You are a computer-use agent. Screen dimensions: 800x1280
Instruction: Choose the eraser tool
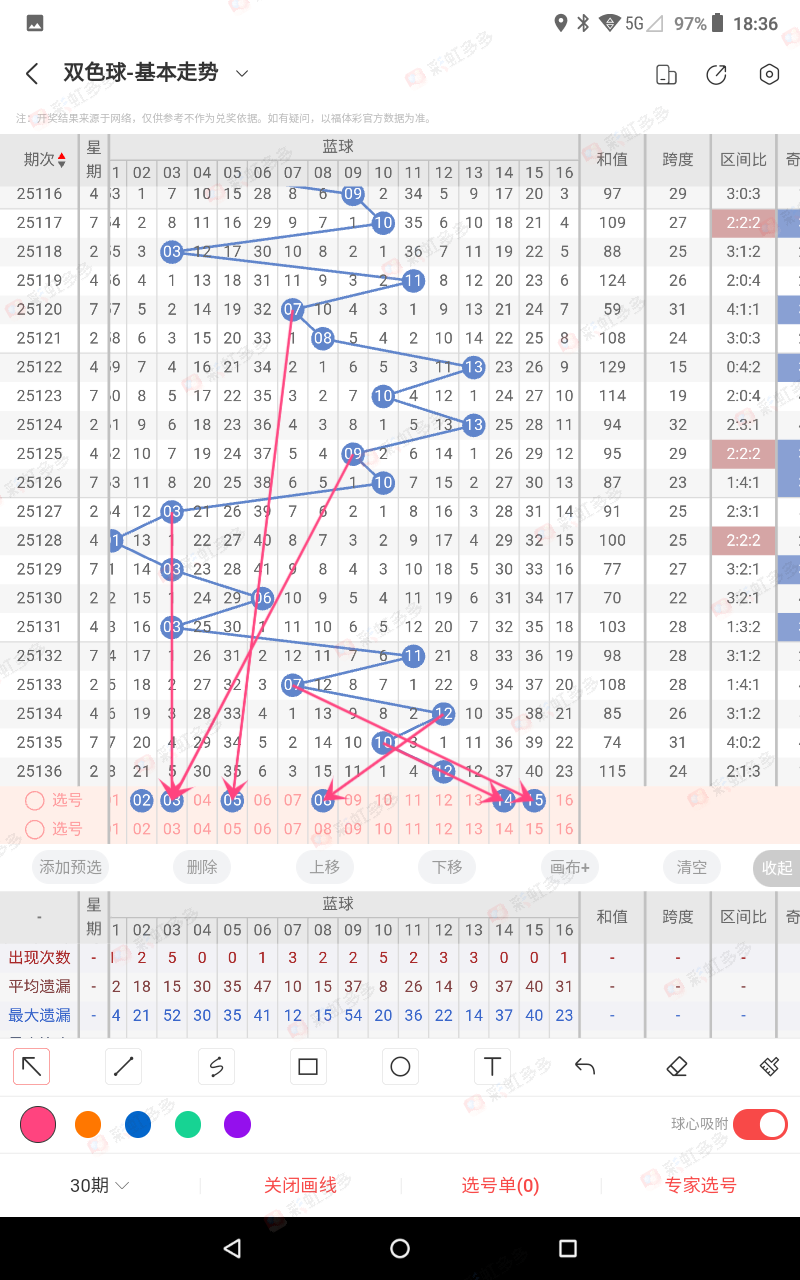[677, 1067]
